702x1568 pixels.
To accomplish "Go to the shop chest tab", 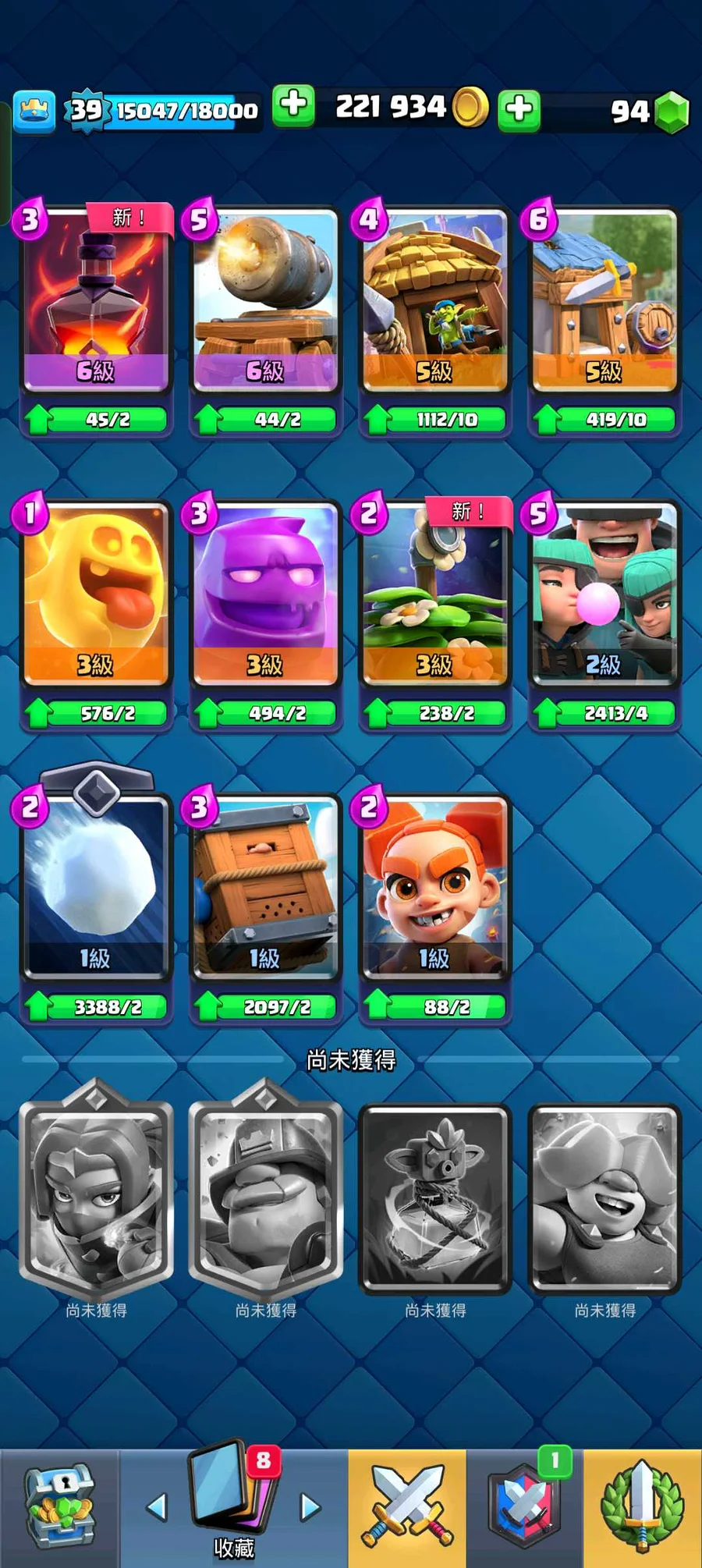I will [x=60, y=1506].
